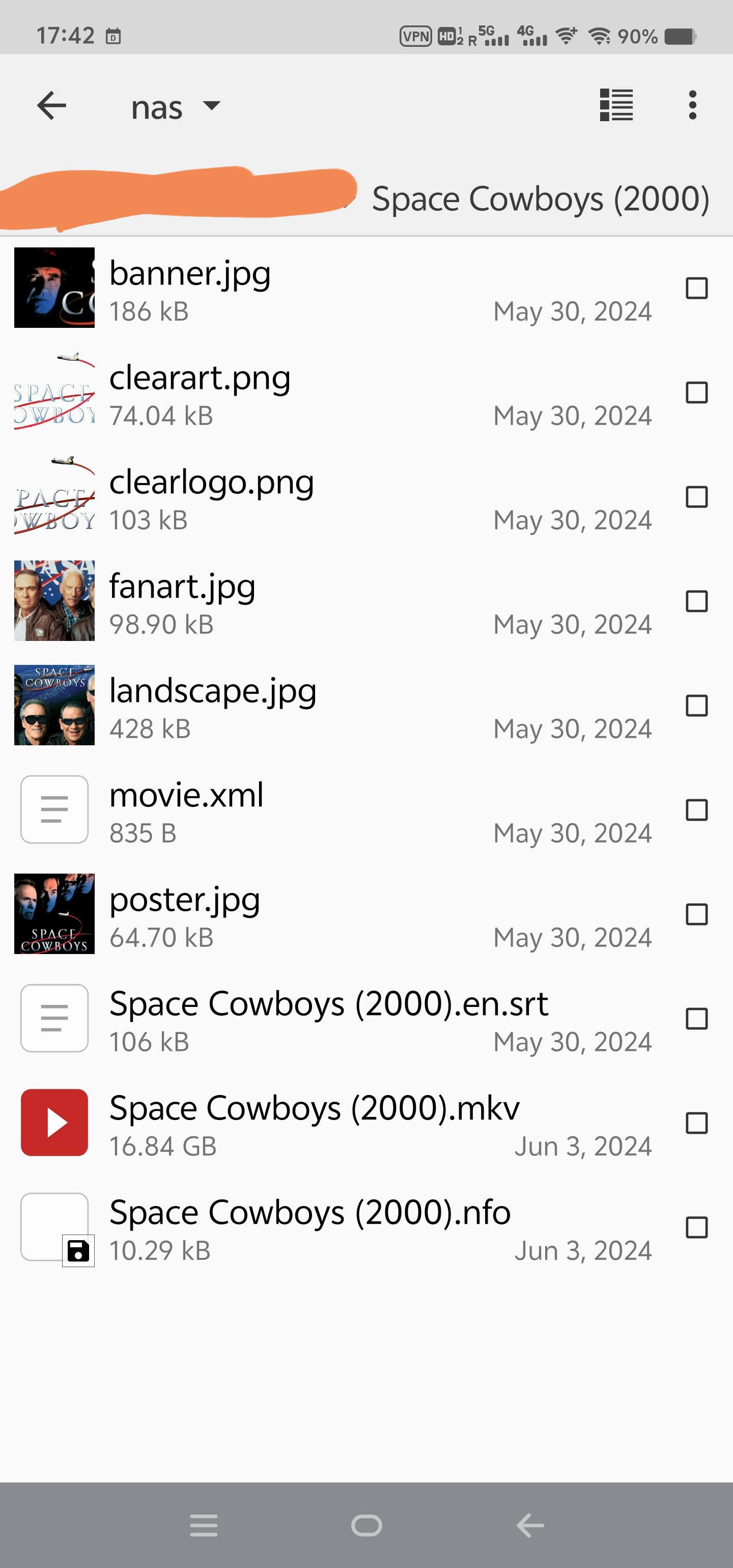Screen dimensions: 733x1568
Task: Select the Space Cowboys (2000).mkv checkbox
Action: click(x=696, y=1123)
